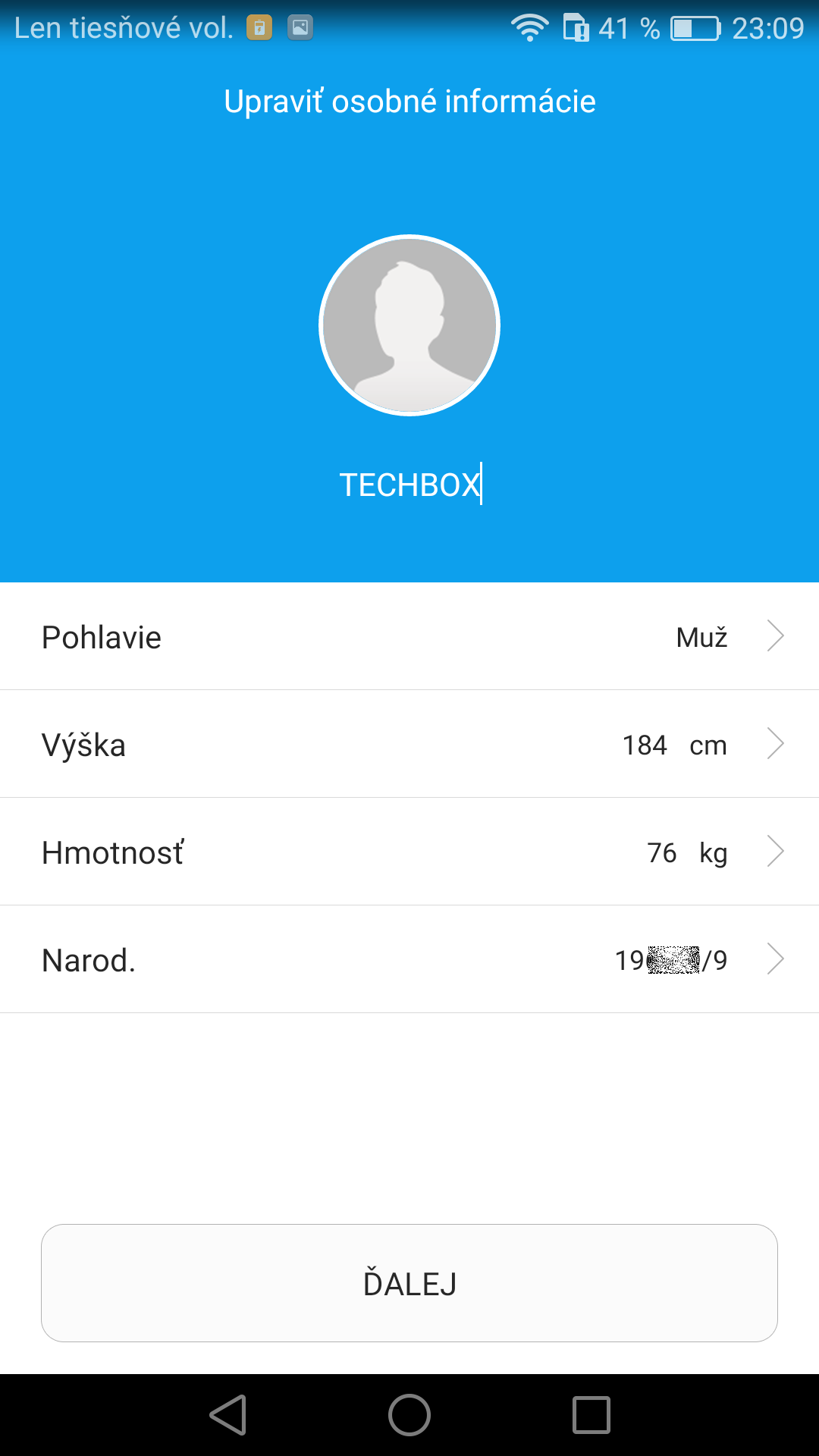Set the Narod. birth date
This screenshot has height=1456, width=819.
(409, 959)
